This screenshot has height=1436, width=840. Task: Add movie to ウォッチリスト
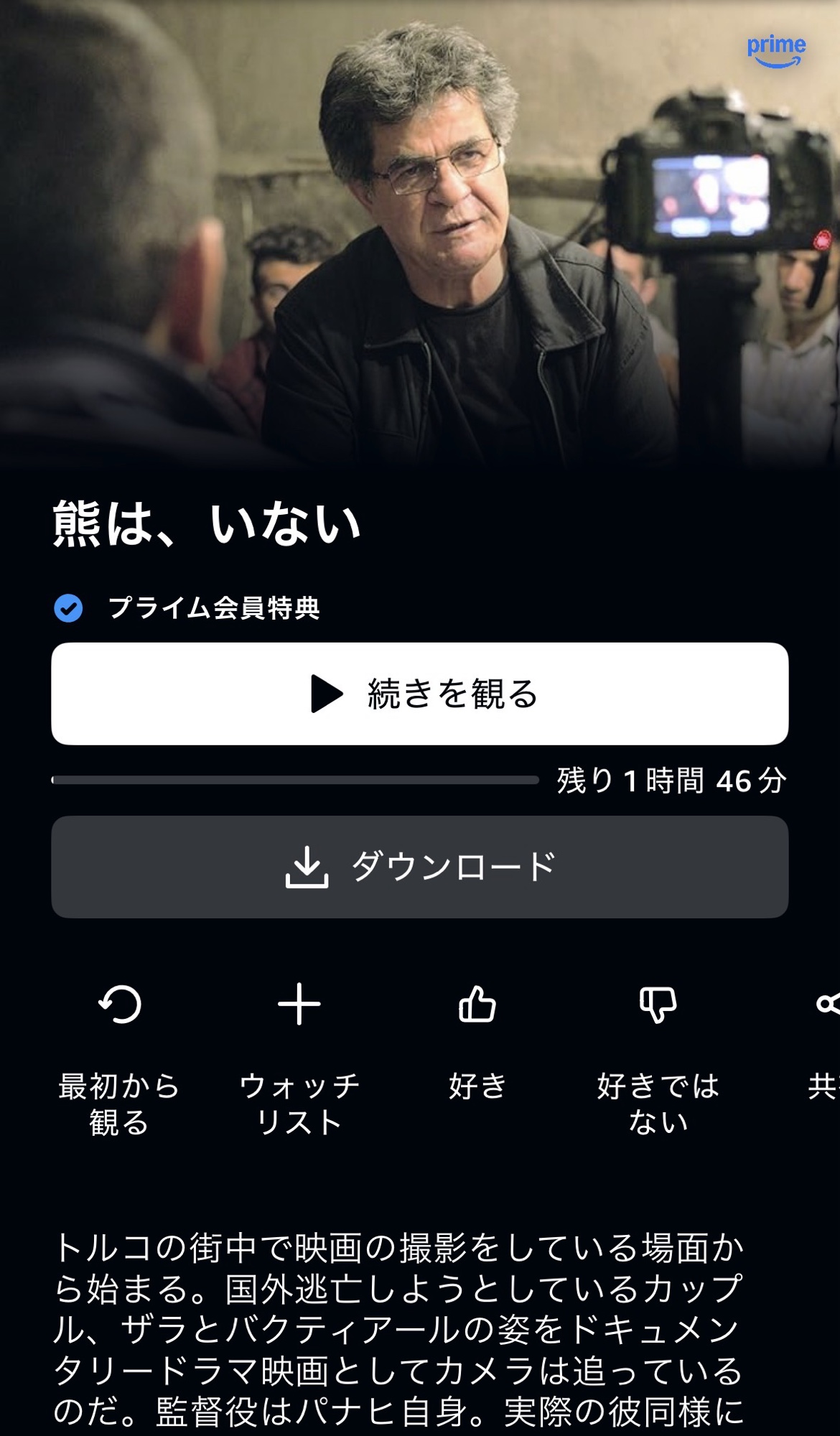pyautogui.click(x=299, y=1004)
